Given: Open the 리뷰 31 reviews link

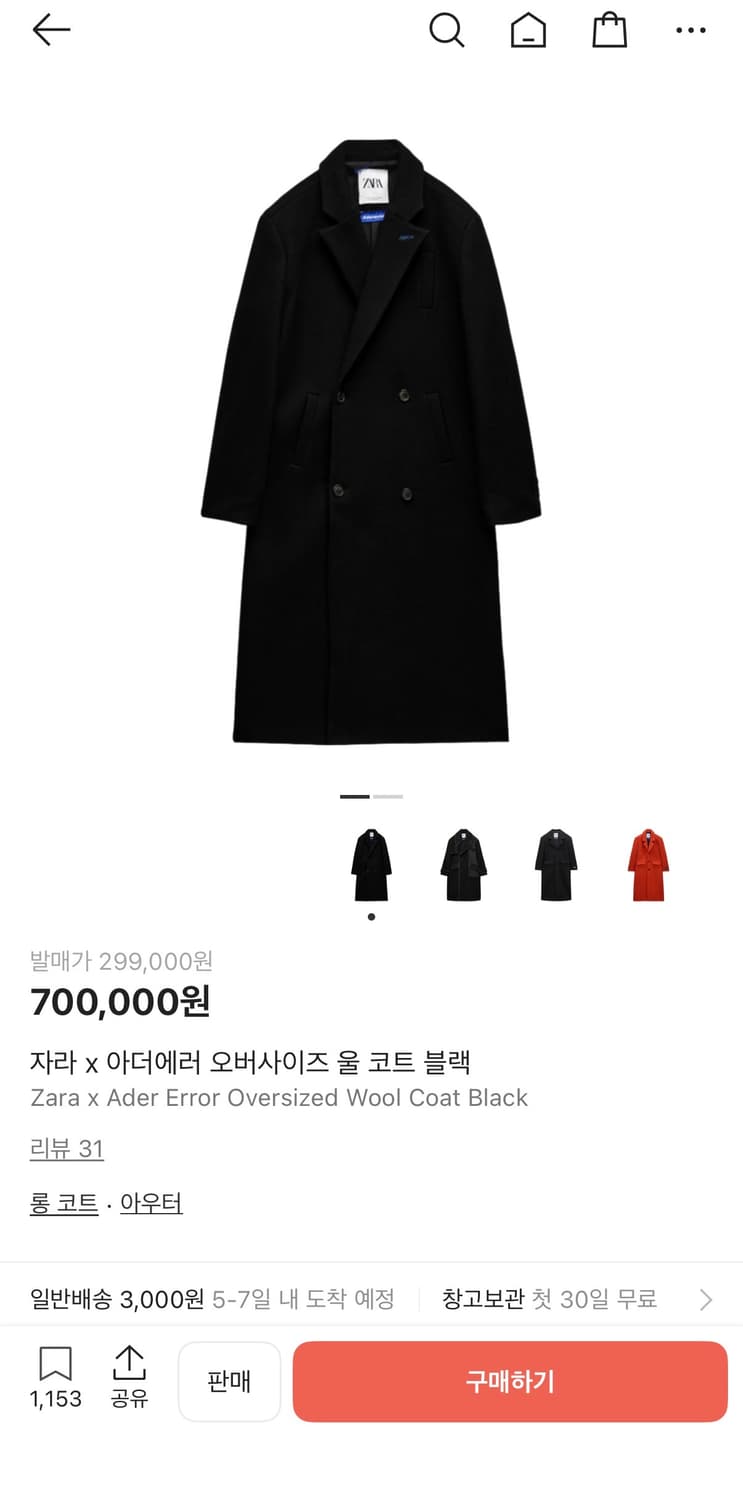Looking at the screenshot, I should 66,1149.
